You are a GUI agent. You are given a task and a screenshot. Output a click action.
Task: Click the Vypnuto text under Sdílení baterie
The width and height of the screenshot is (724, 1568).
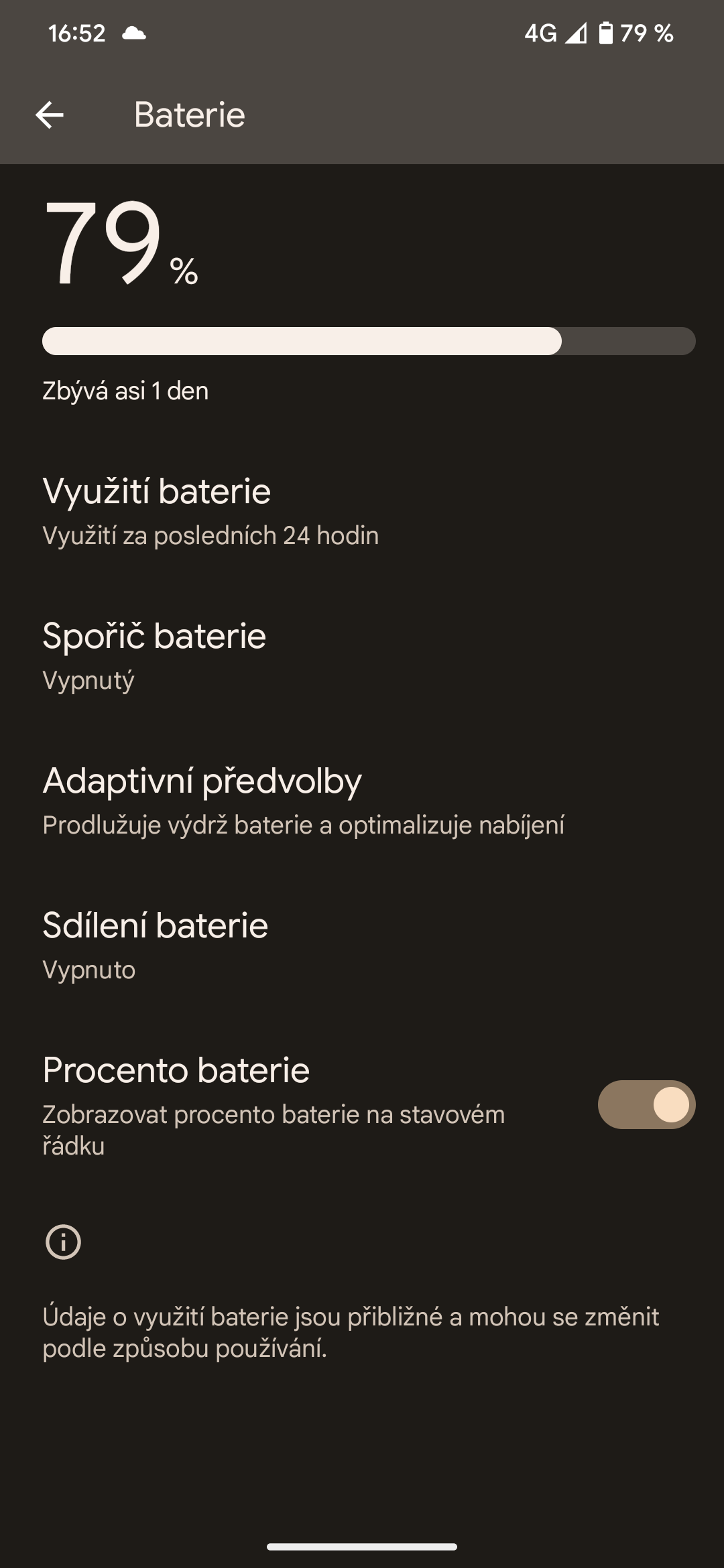click(x=88, y=969)
